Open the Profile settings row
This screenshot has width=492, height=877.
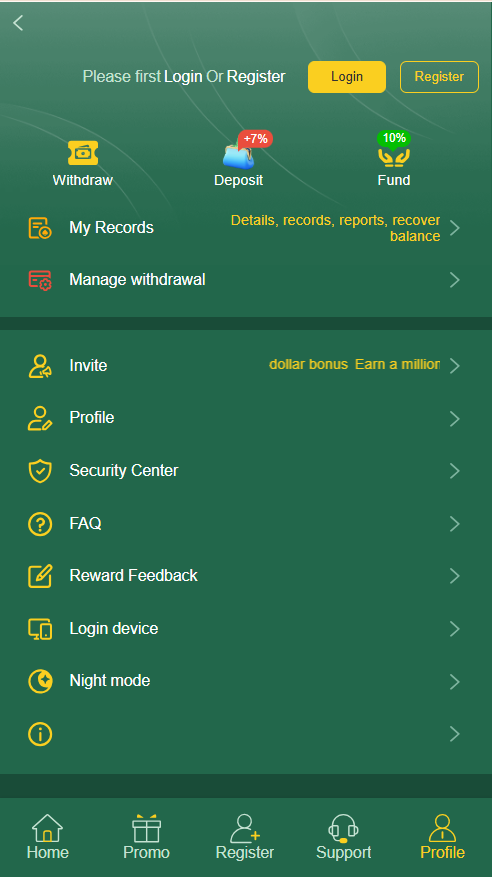pyautogui.click(x=246, y=418)
